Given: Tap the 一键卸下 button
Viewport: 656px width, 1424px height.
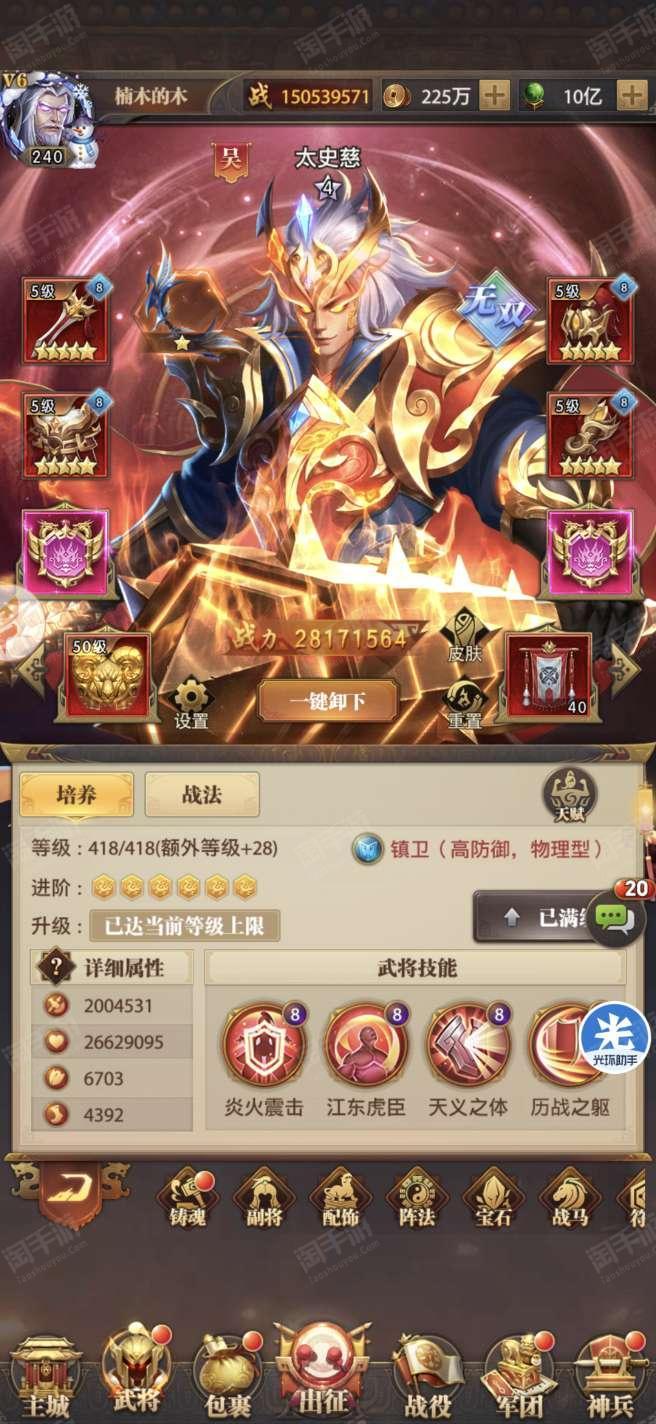Looking at the screenshot, I should [x=329, y=702].
